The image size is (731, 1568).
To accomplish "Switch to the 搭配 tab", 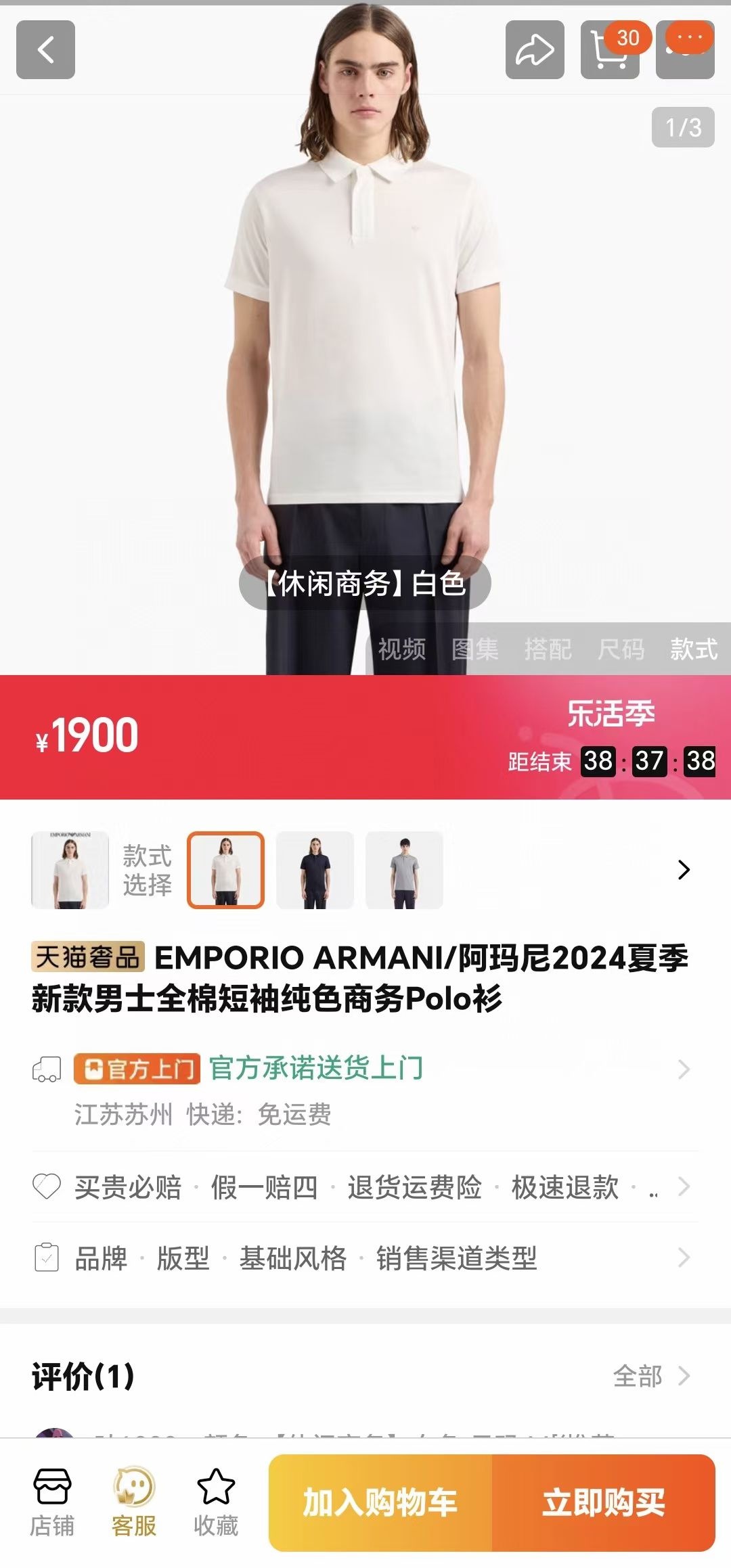I will (548, 649).
